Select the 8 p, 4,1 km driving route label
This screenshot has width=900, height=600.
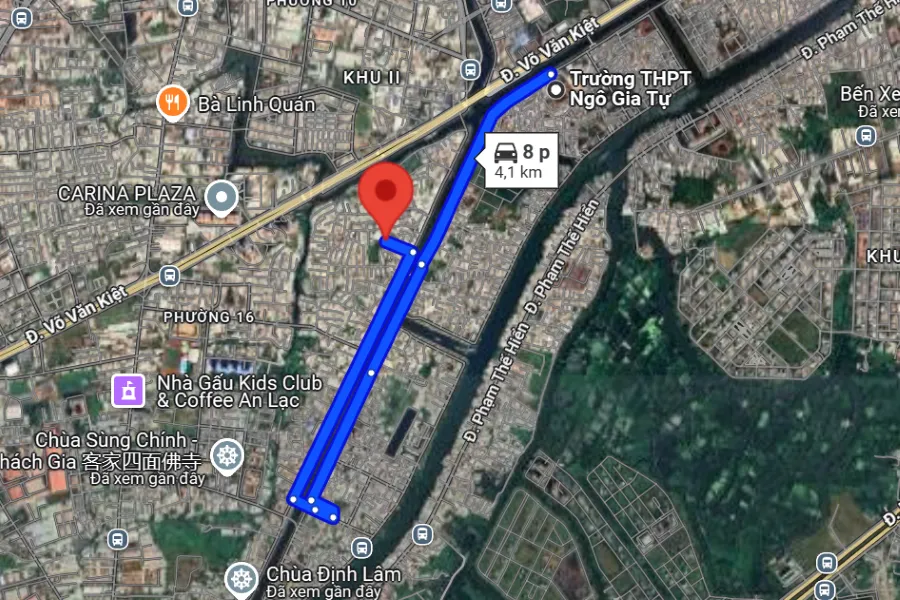coord(521,161)
